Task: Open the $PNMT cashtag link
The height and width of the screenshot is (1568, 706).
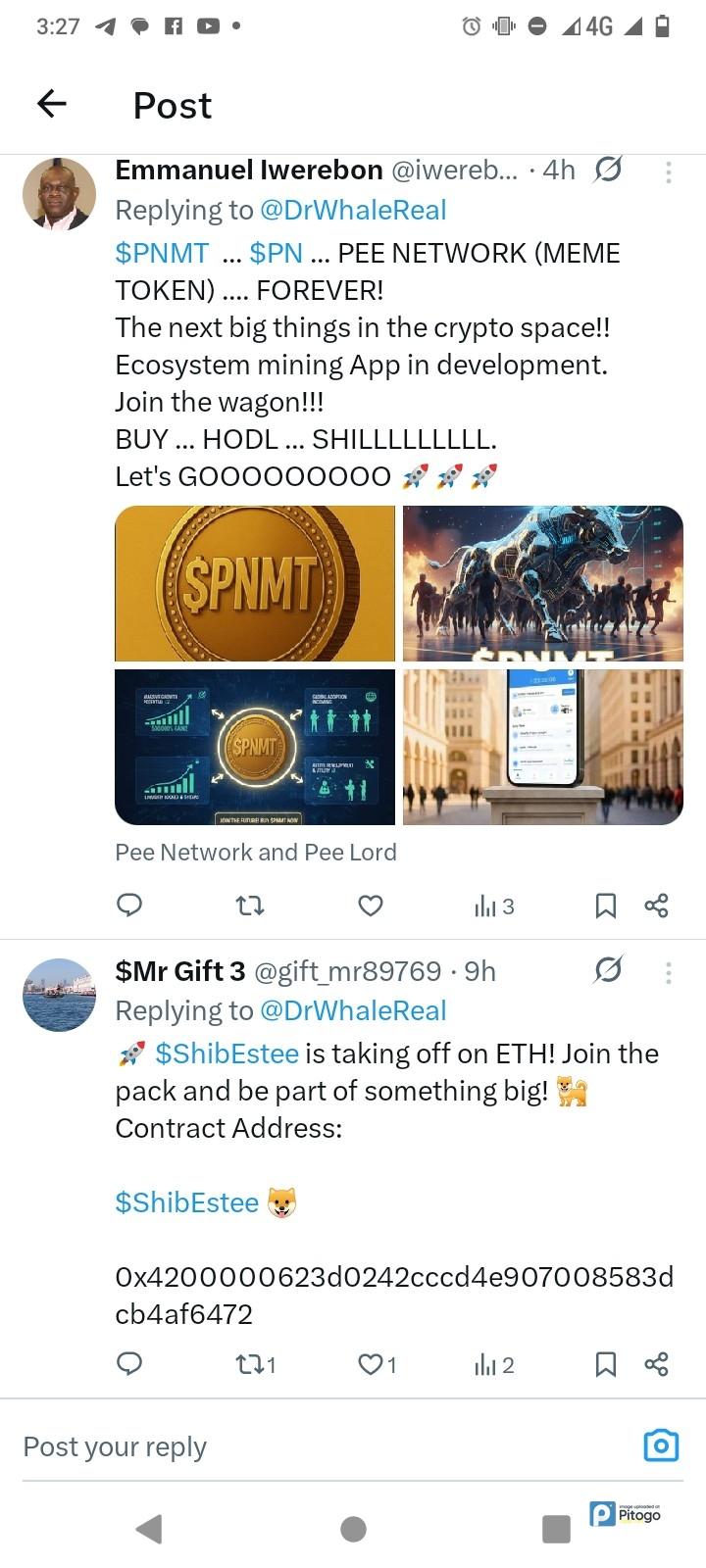Action: pos(162,253)
